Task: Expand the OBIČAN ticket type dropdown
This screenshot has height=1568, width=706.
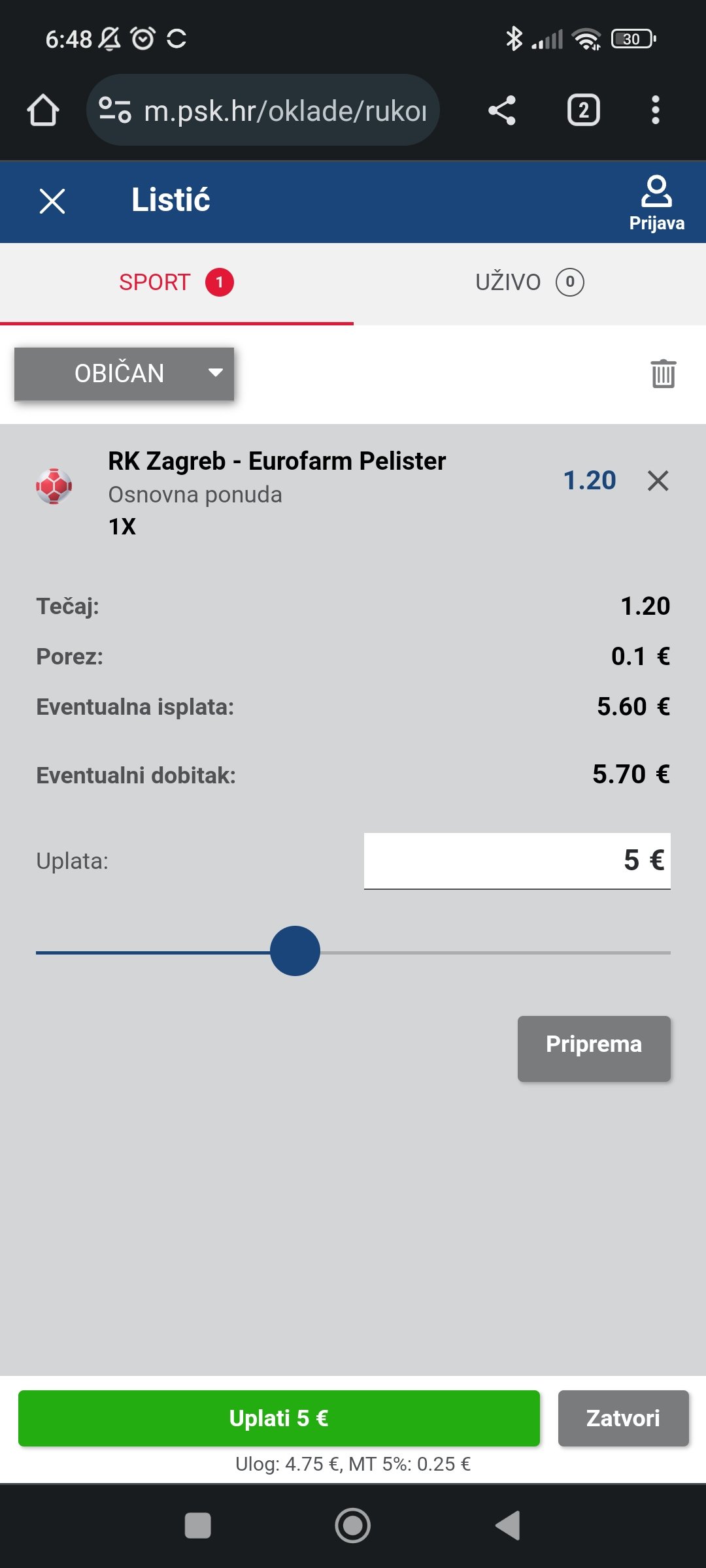Action: coord(124,374)
